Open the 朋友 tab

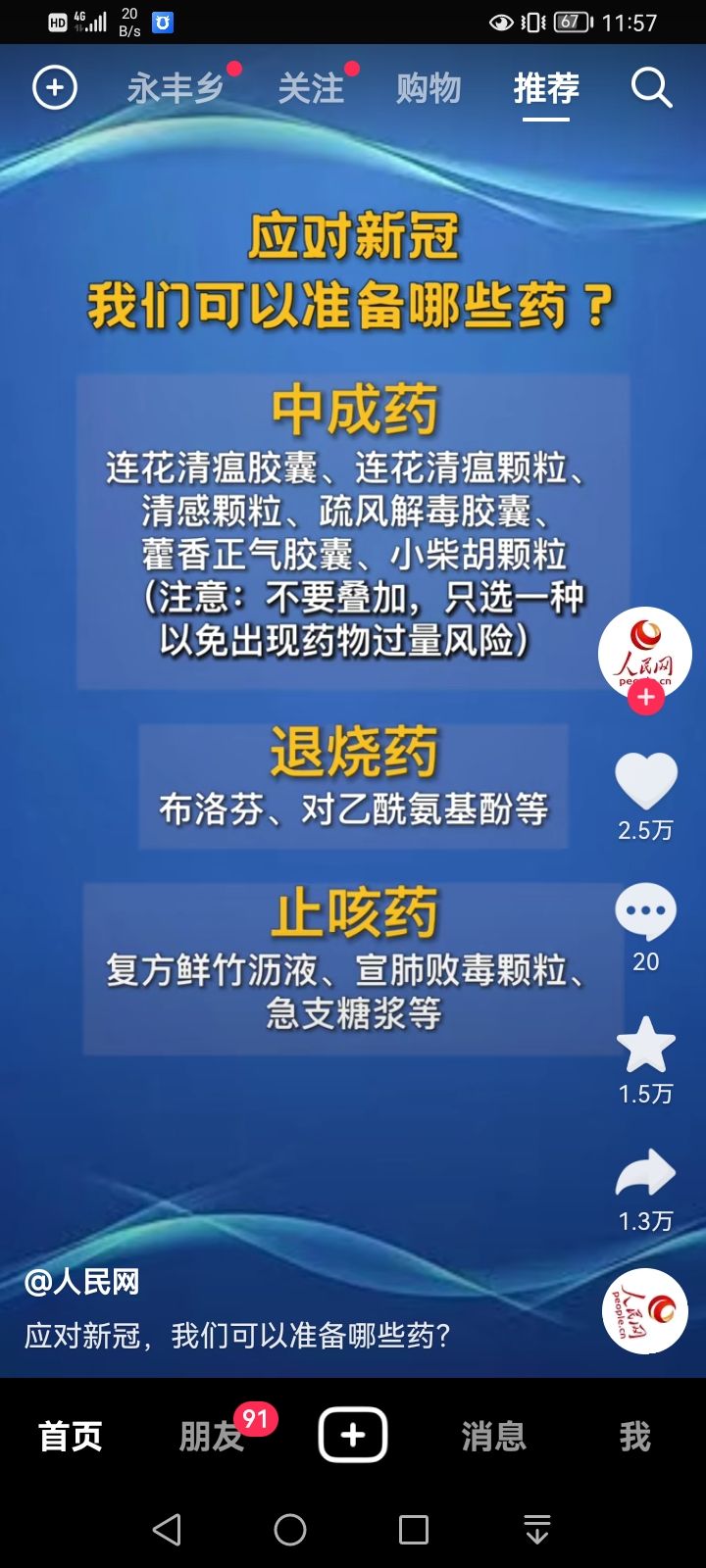coord(211,1437)
